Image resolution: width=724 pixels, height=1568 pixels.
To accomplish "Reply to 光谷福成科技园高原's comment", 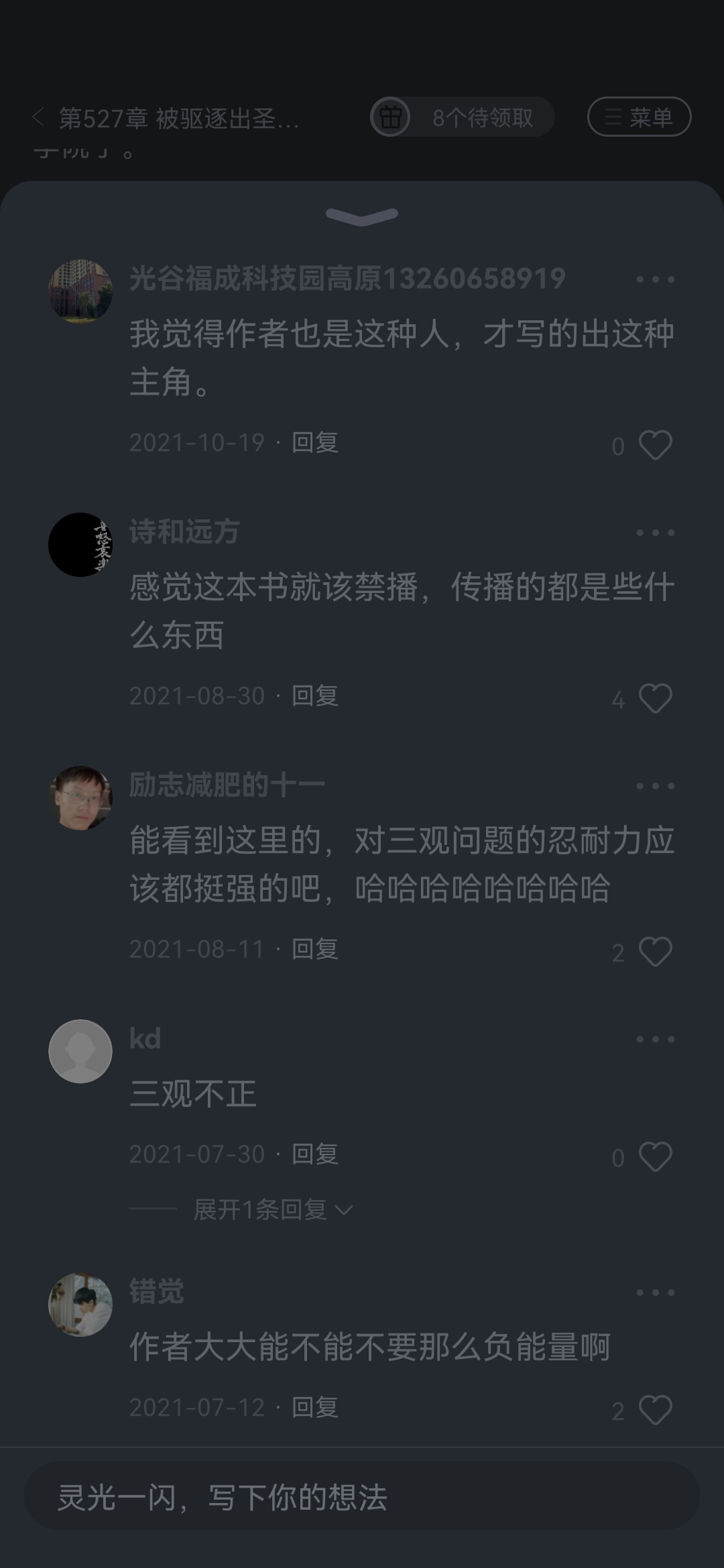I will [x=314, y=443].
